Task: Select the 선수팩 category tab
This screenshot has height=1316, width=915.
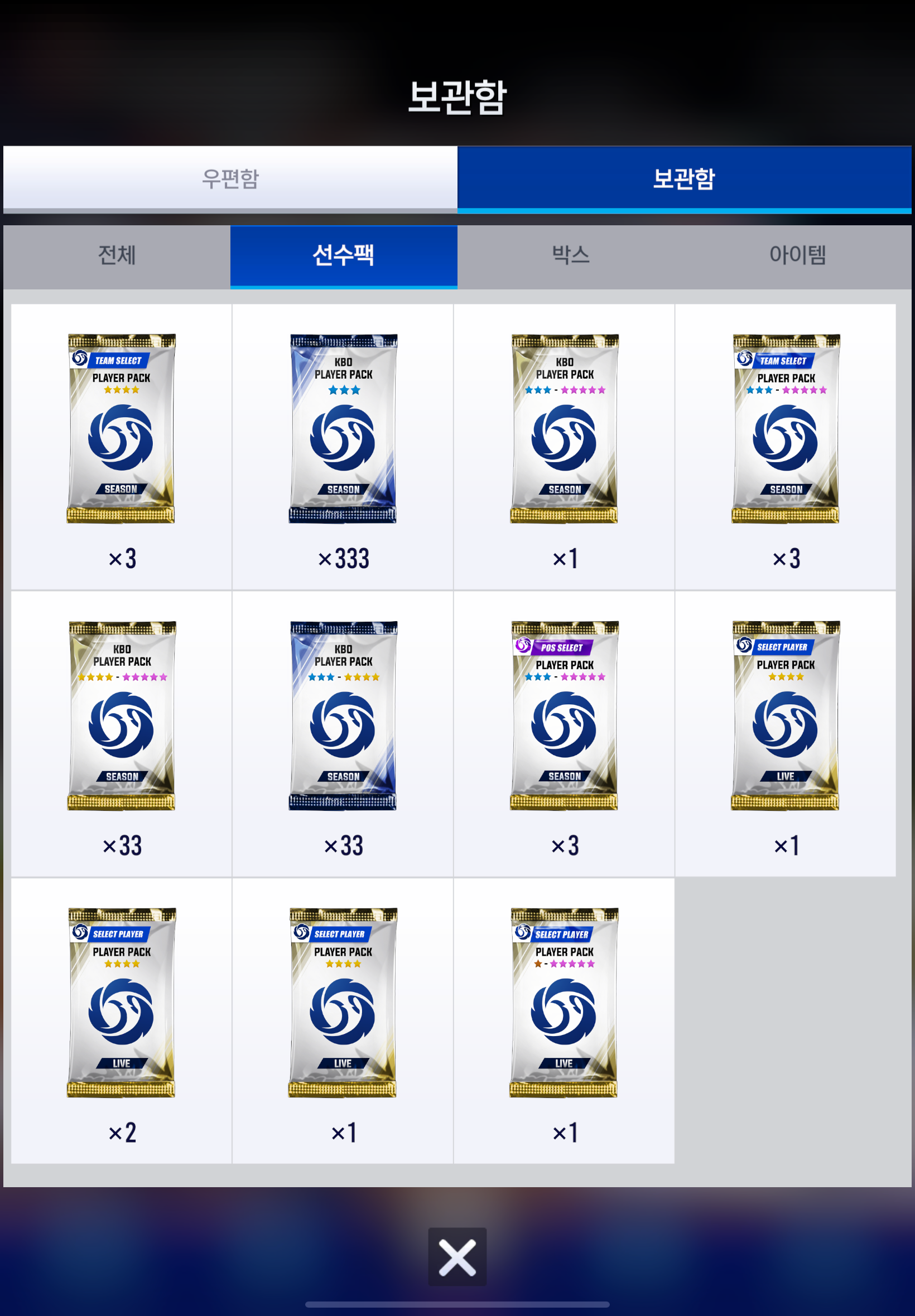Action: [x=344, y=255]
